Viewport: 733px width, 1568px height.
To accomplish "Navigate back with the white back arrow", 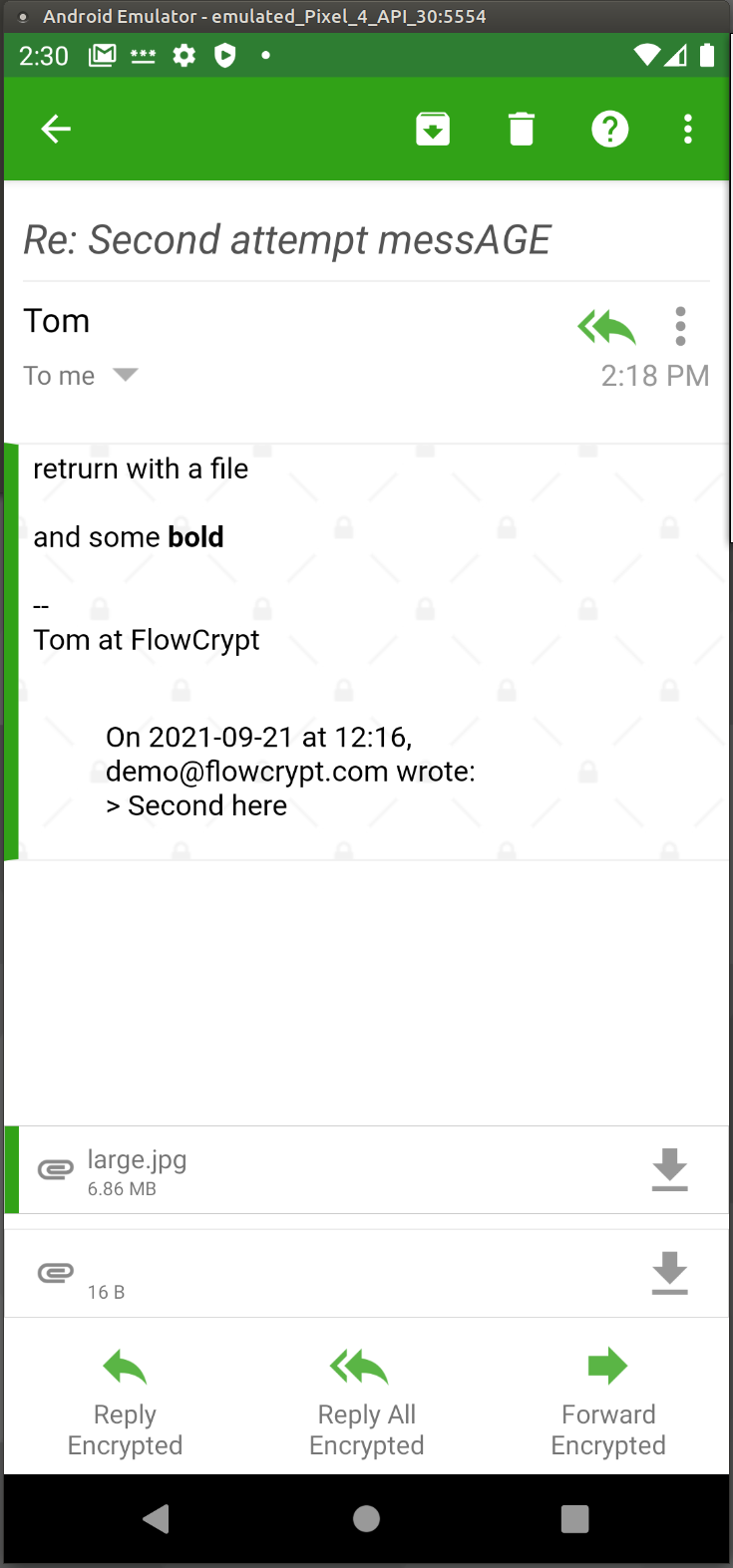I will (56, 129).
